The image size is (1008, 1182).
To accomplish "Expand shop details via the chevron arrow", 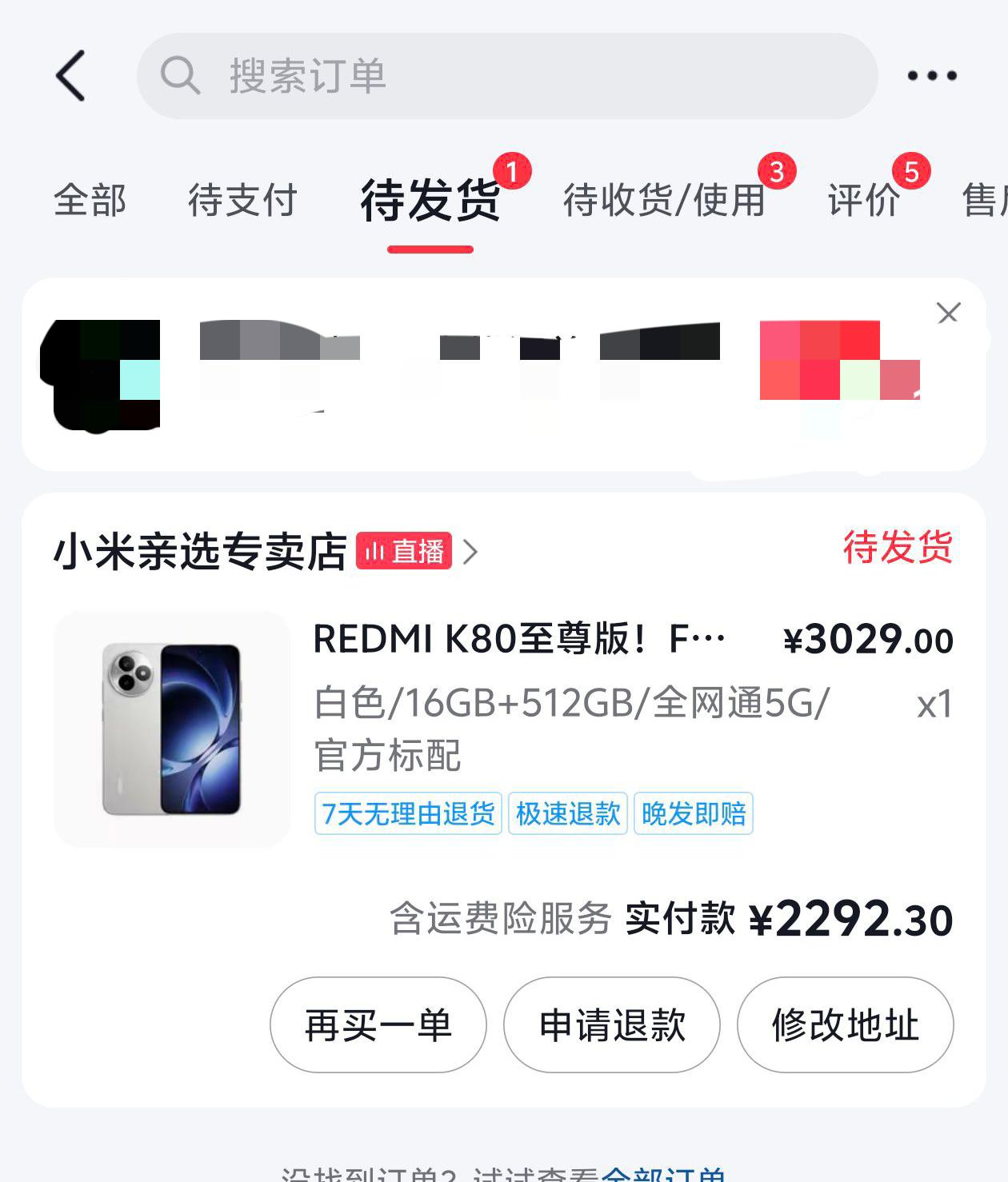I will pos(472,551).
